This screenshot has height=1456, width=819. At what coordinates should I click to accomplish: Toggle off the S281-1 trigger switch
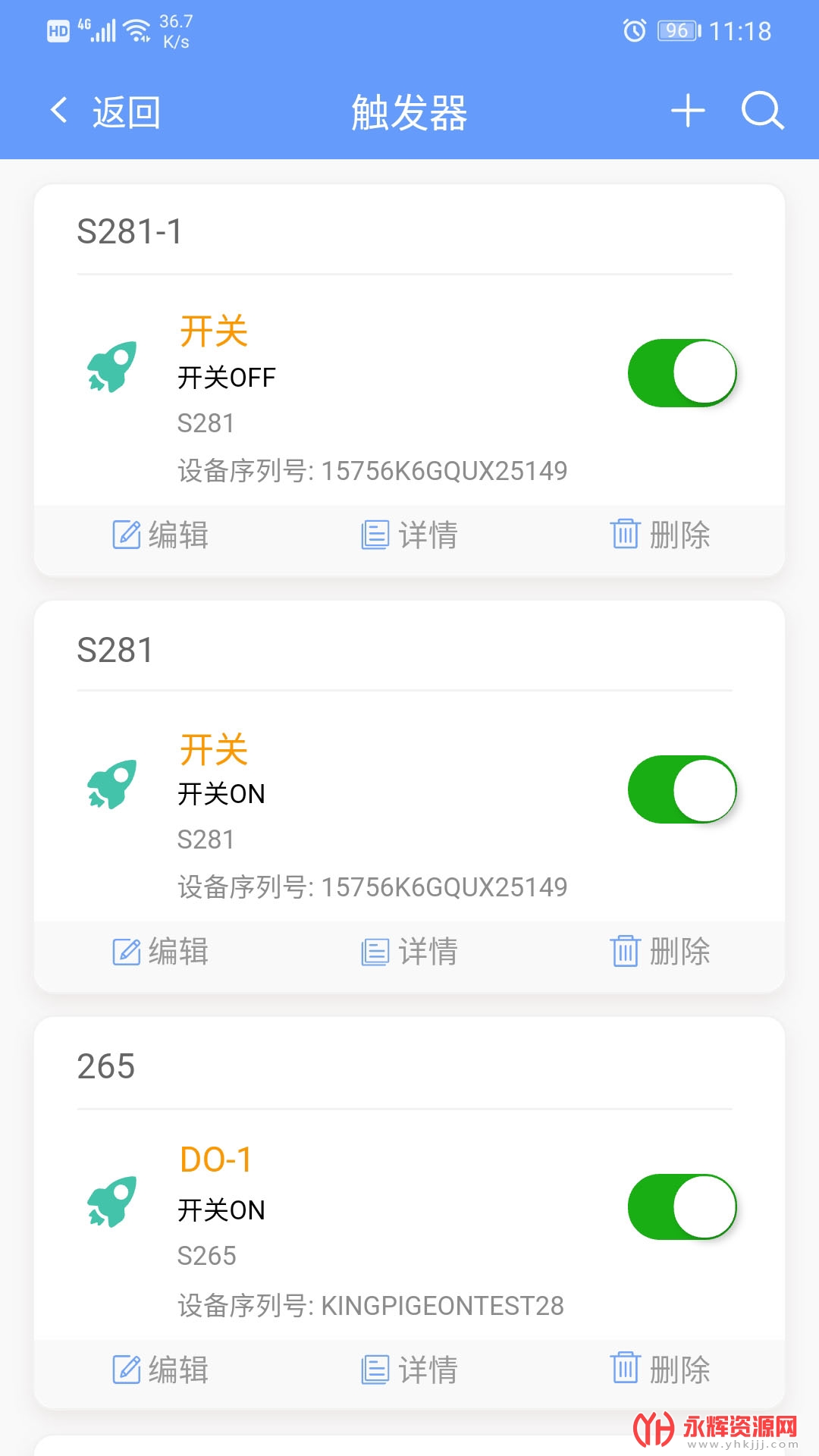click(x=682, y=373)
